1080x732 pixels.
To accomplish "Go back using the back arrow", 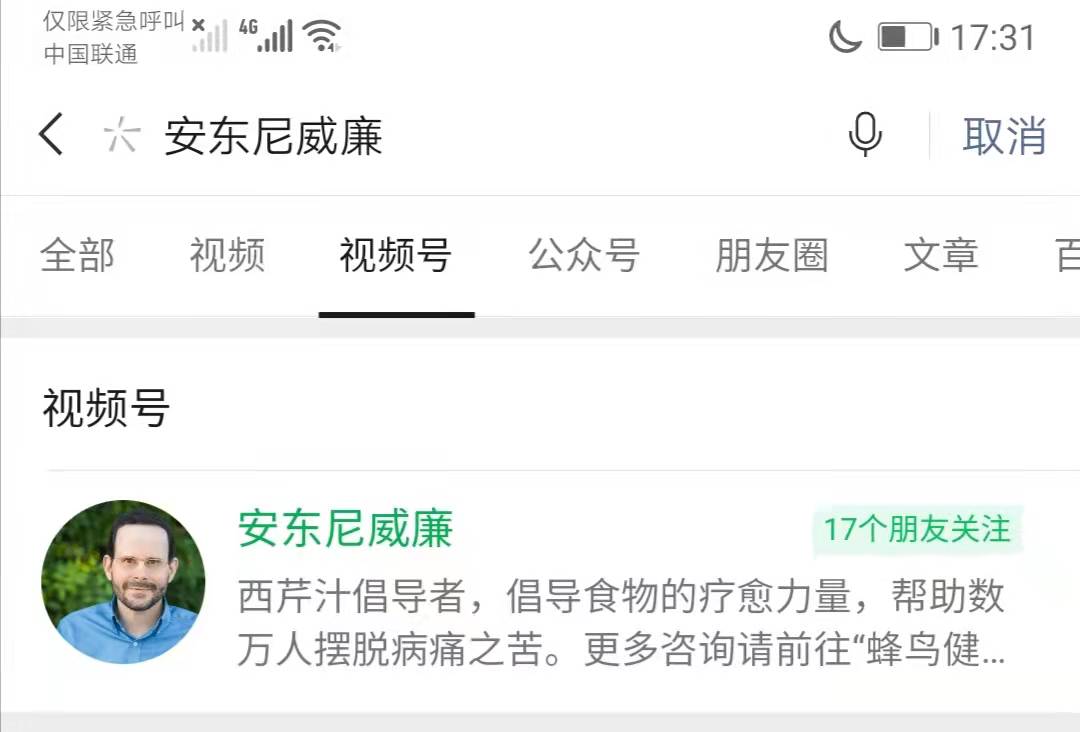I will tap(52, 135).
